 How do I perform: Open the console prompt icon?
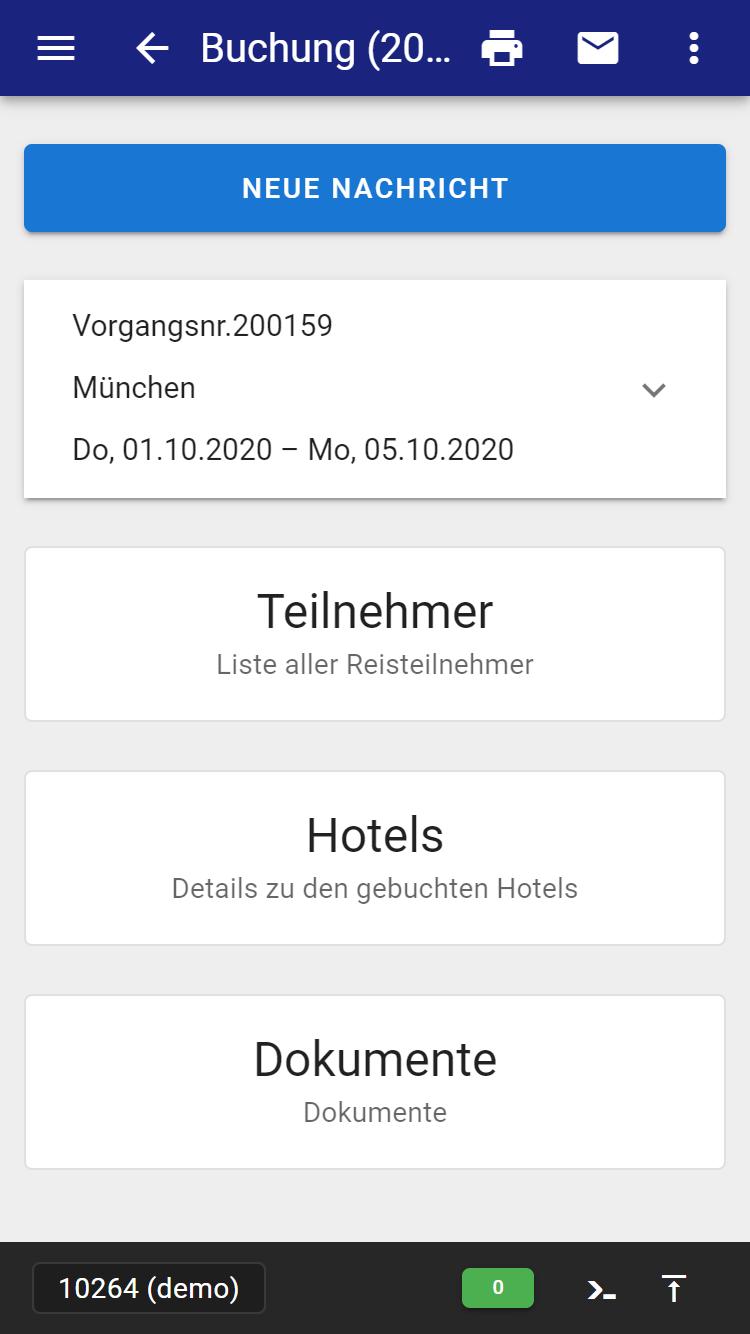click(x=602, y=1290)
